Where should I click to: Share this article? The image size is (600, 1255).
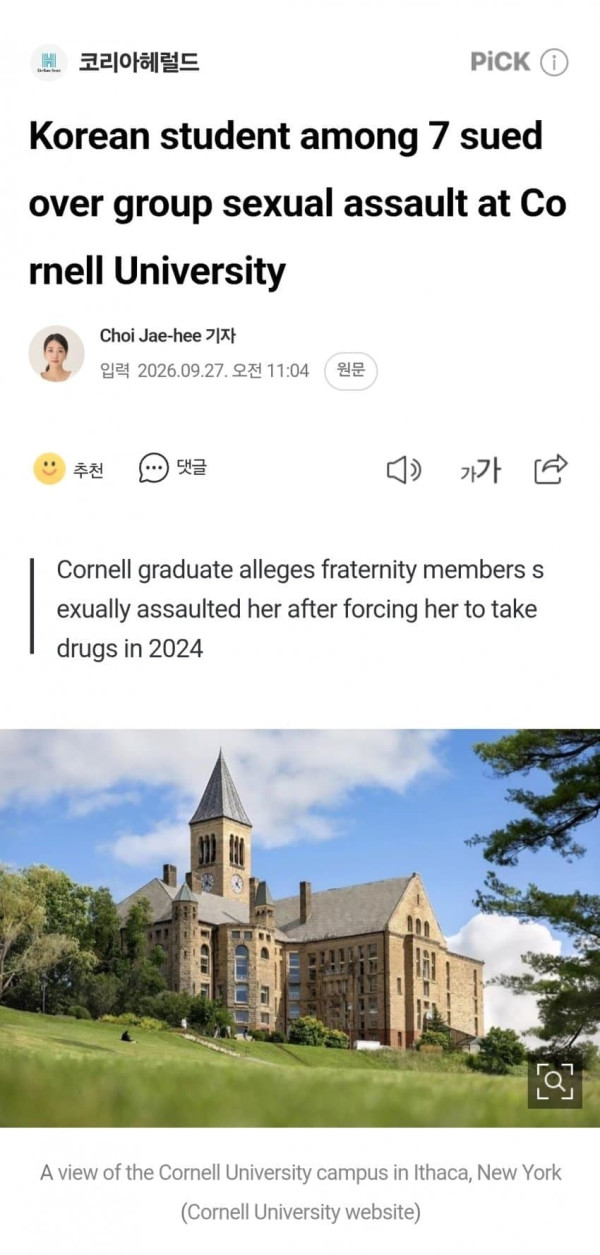click(x=551, y=468)
